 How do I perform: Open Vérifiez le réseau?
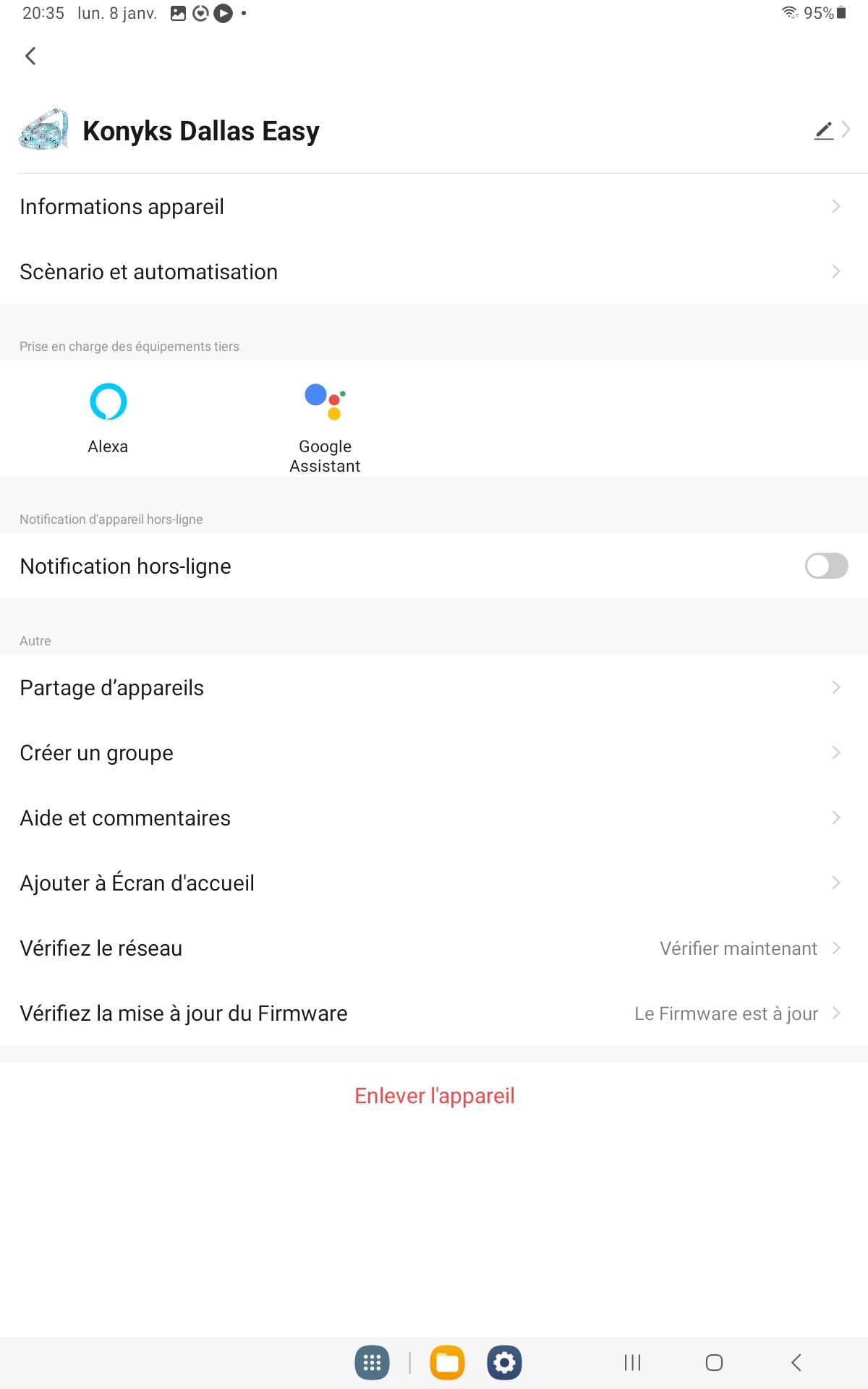(x=434, y=948)
